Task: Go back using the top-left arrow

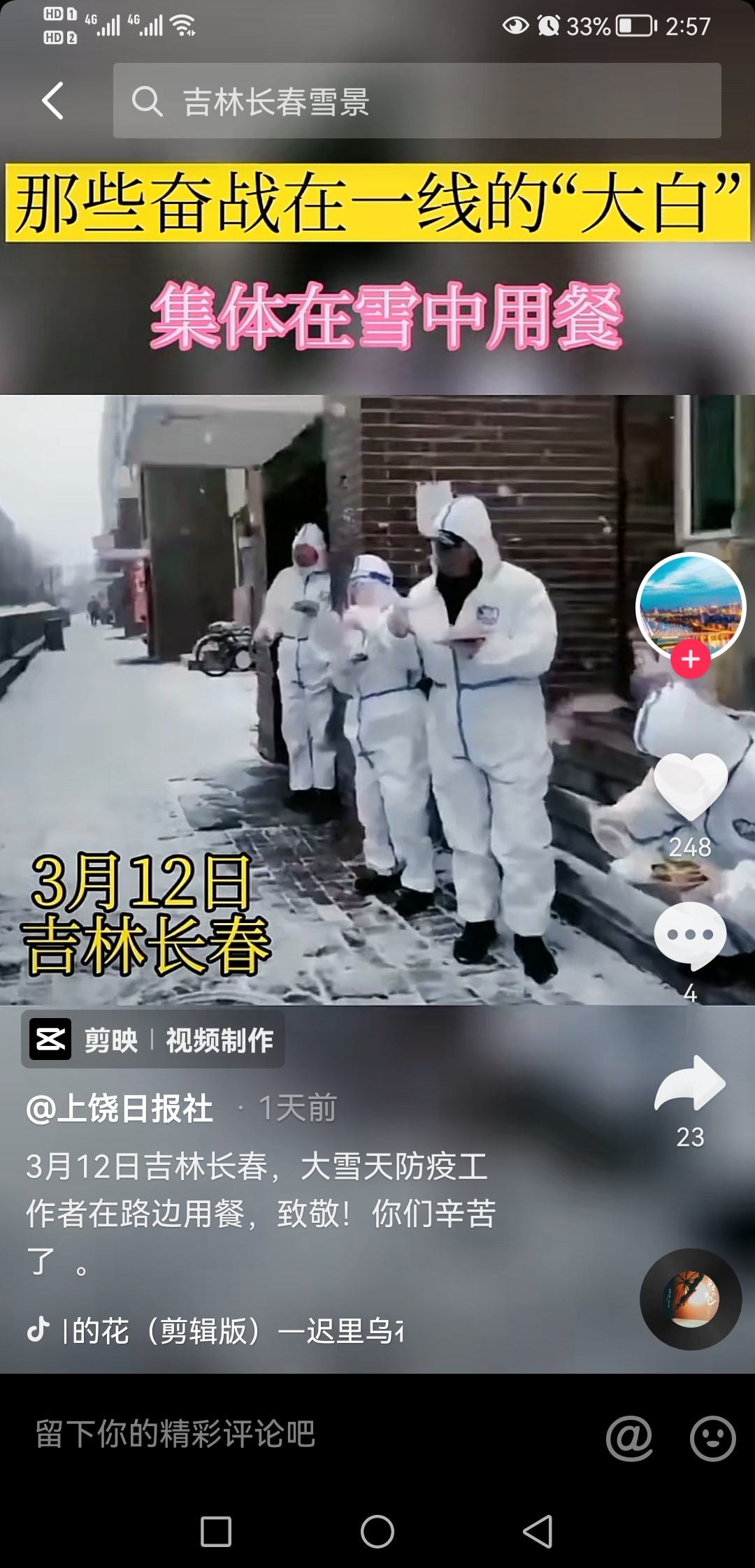Action: 53,101
